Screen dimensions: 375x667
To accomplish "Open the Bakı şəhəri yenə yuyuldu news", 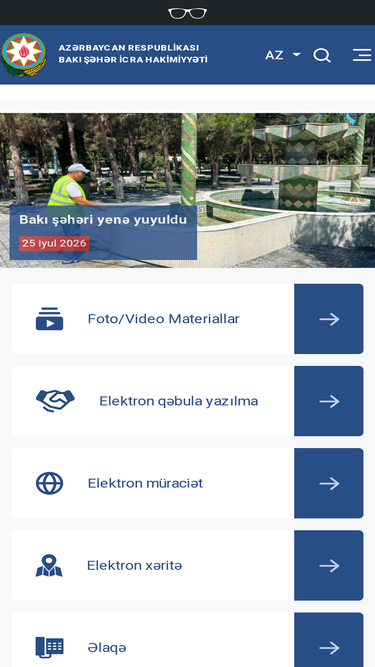I will pyautogui.click(x=103, y=220).
